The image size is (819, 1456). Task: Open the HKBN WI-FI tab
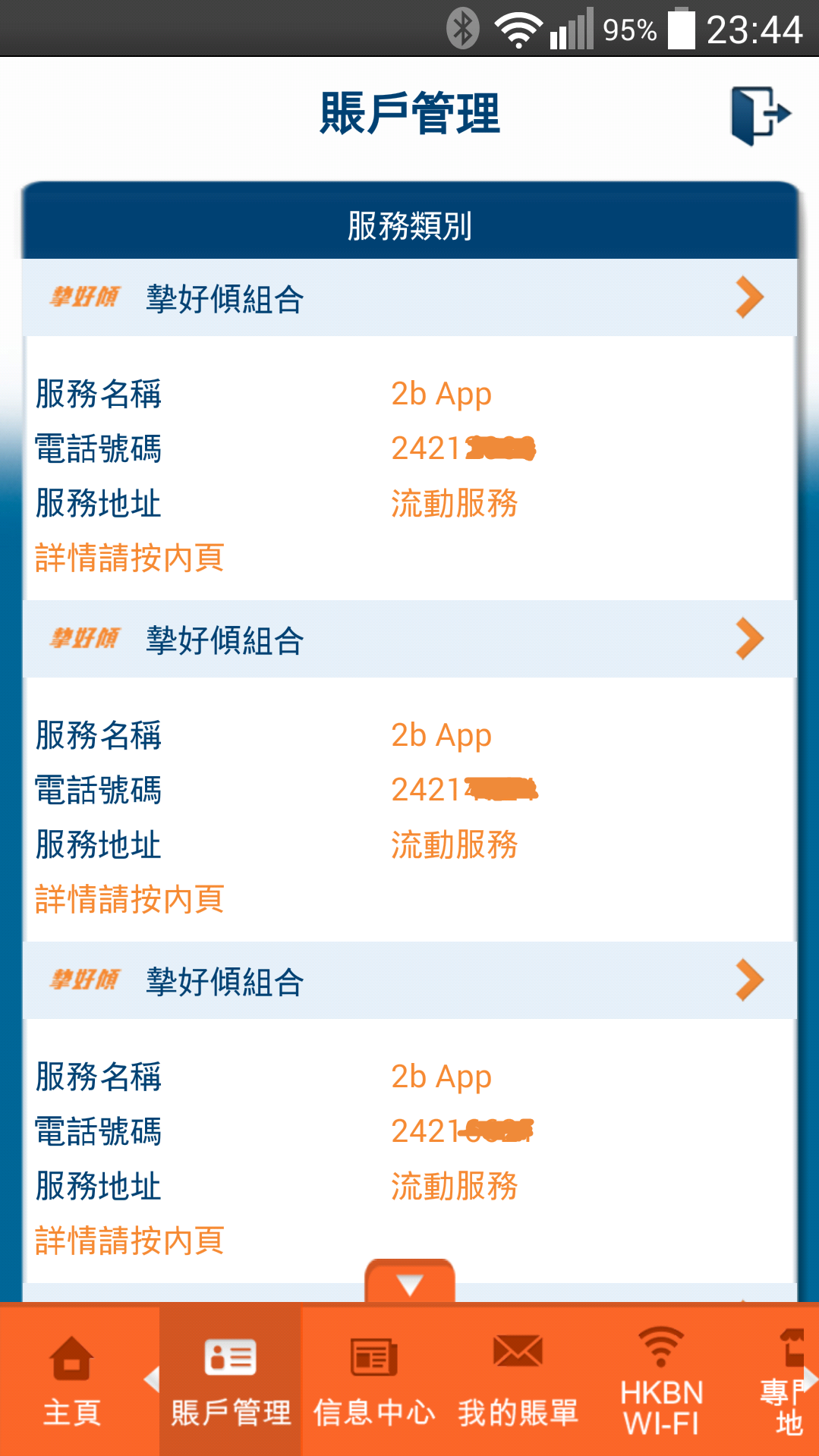coord(660,1381)
